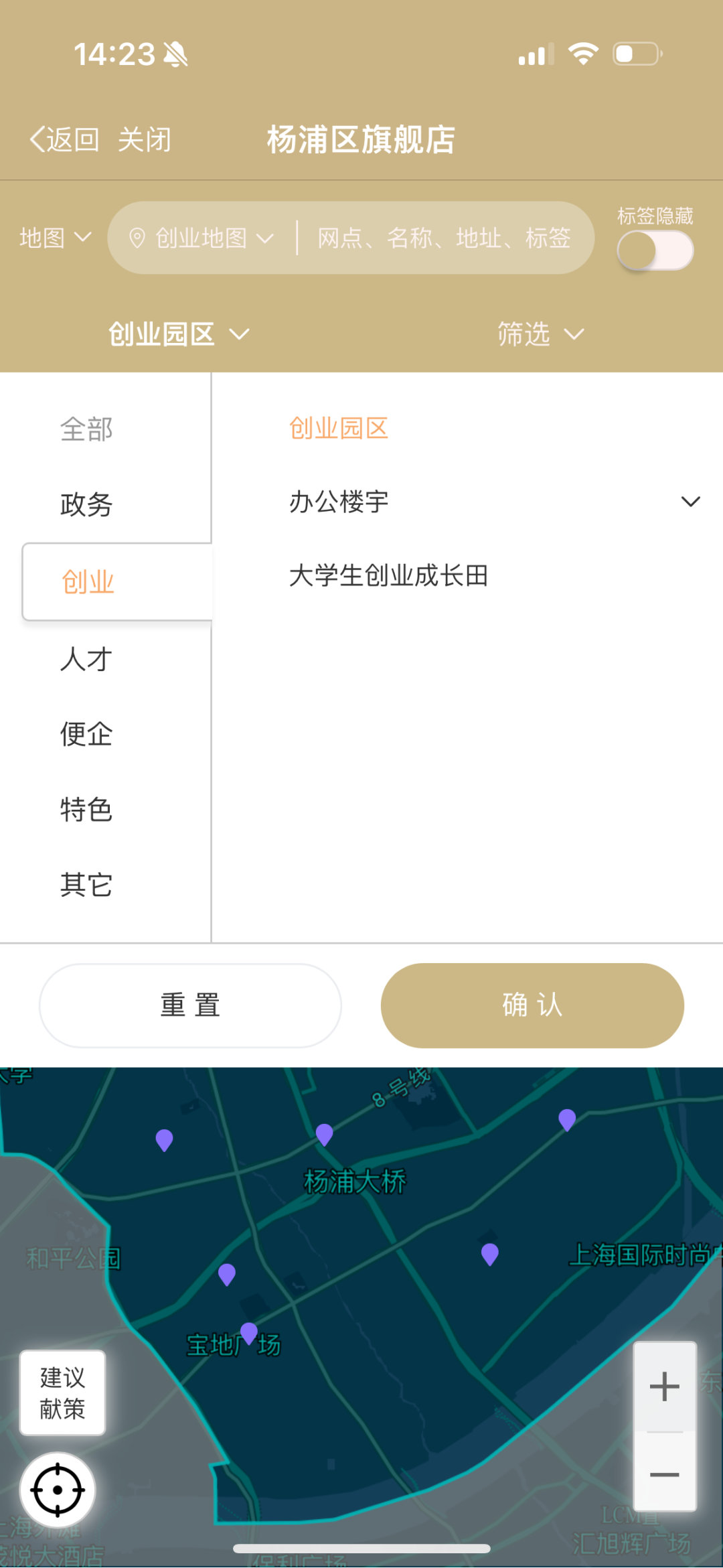
Task: Open the 创业地图 dropdown
Action: coord(201,238)
